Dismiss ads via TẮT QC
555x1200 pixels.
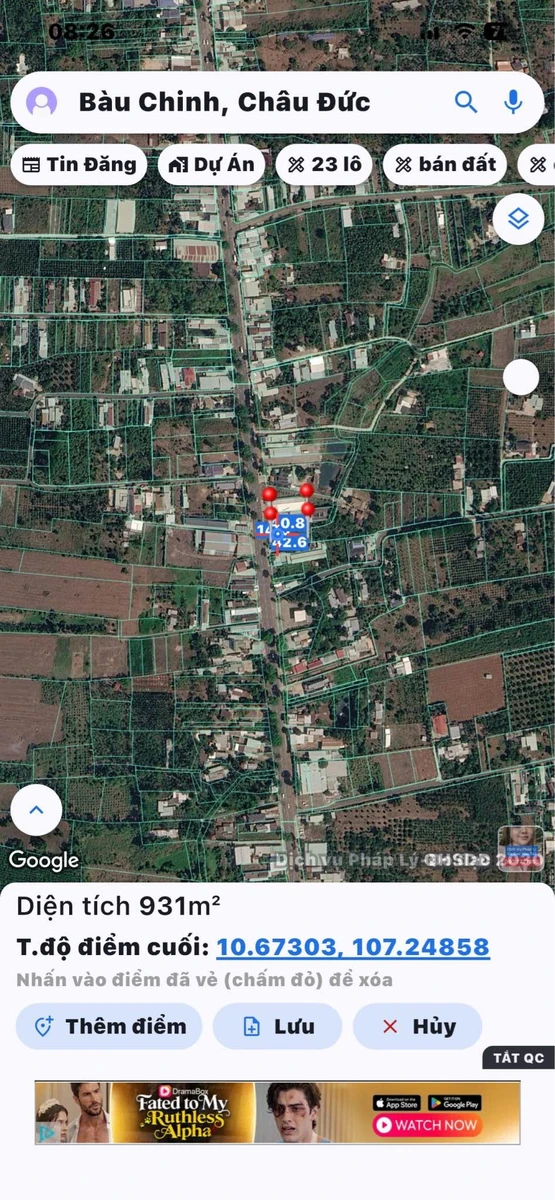pyautogui.click(x=519, y=1058)
